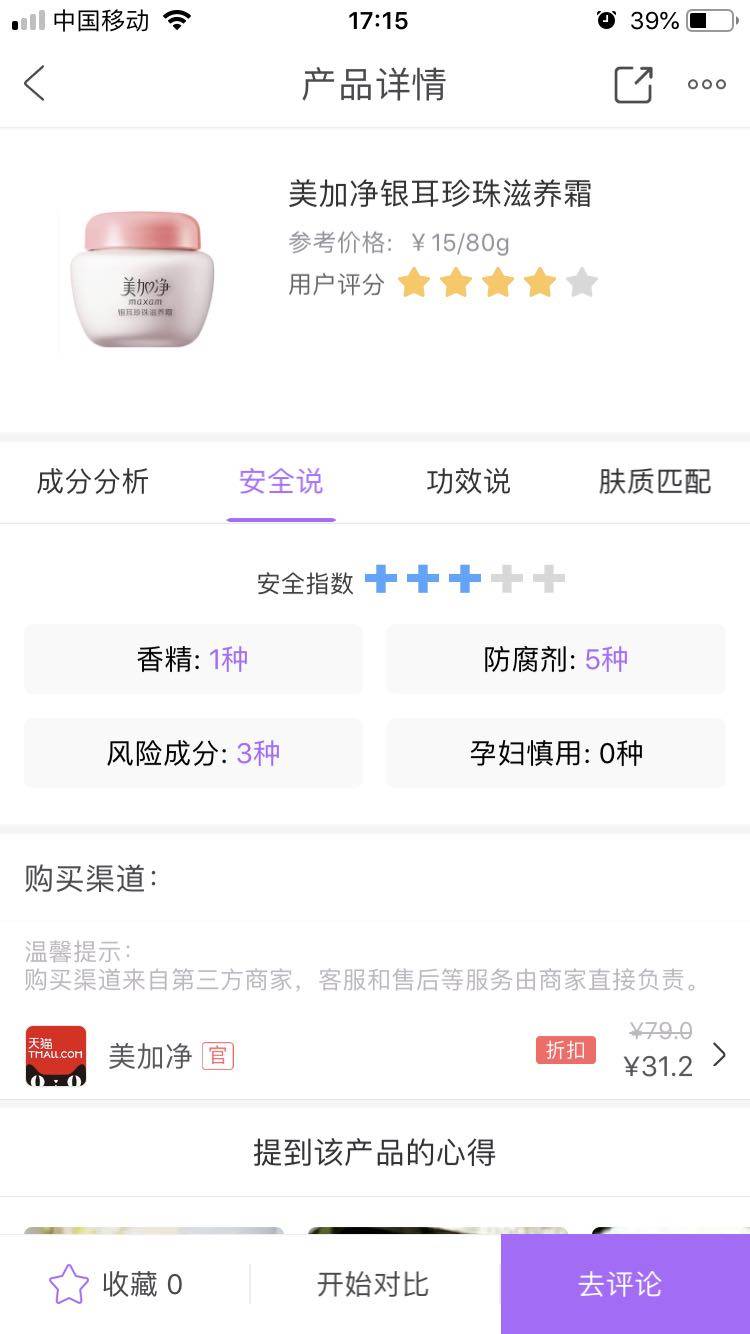Open the 肤质匹配 tab
This screenshot has width=750, height=1334.
(x=655, y=482)
